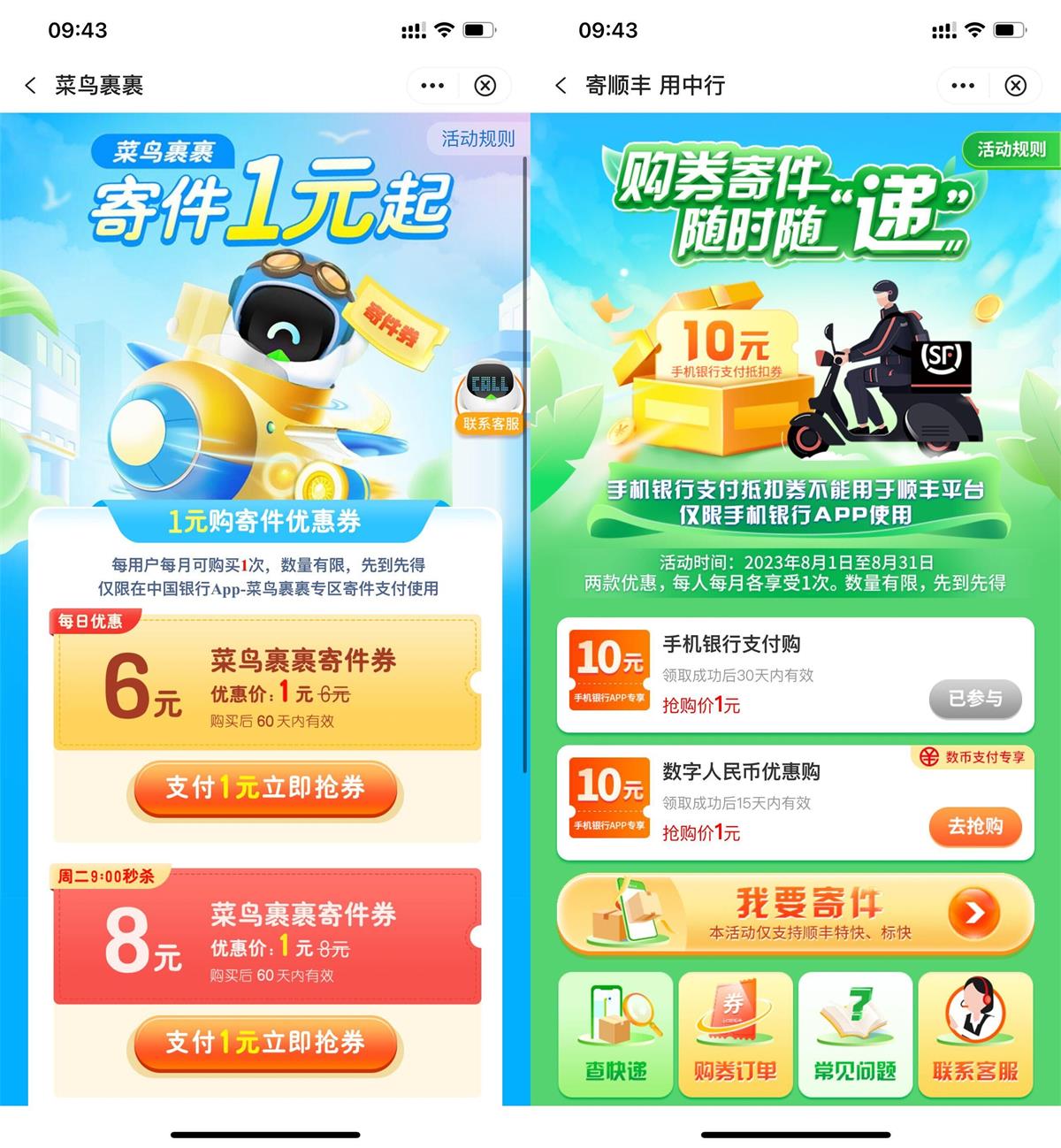Tap the back arrow on 寄顺丰 用中行 page
Viewport: 1061px width, 1148px height.
[x=561, y=85]
